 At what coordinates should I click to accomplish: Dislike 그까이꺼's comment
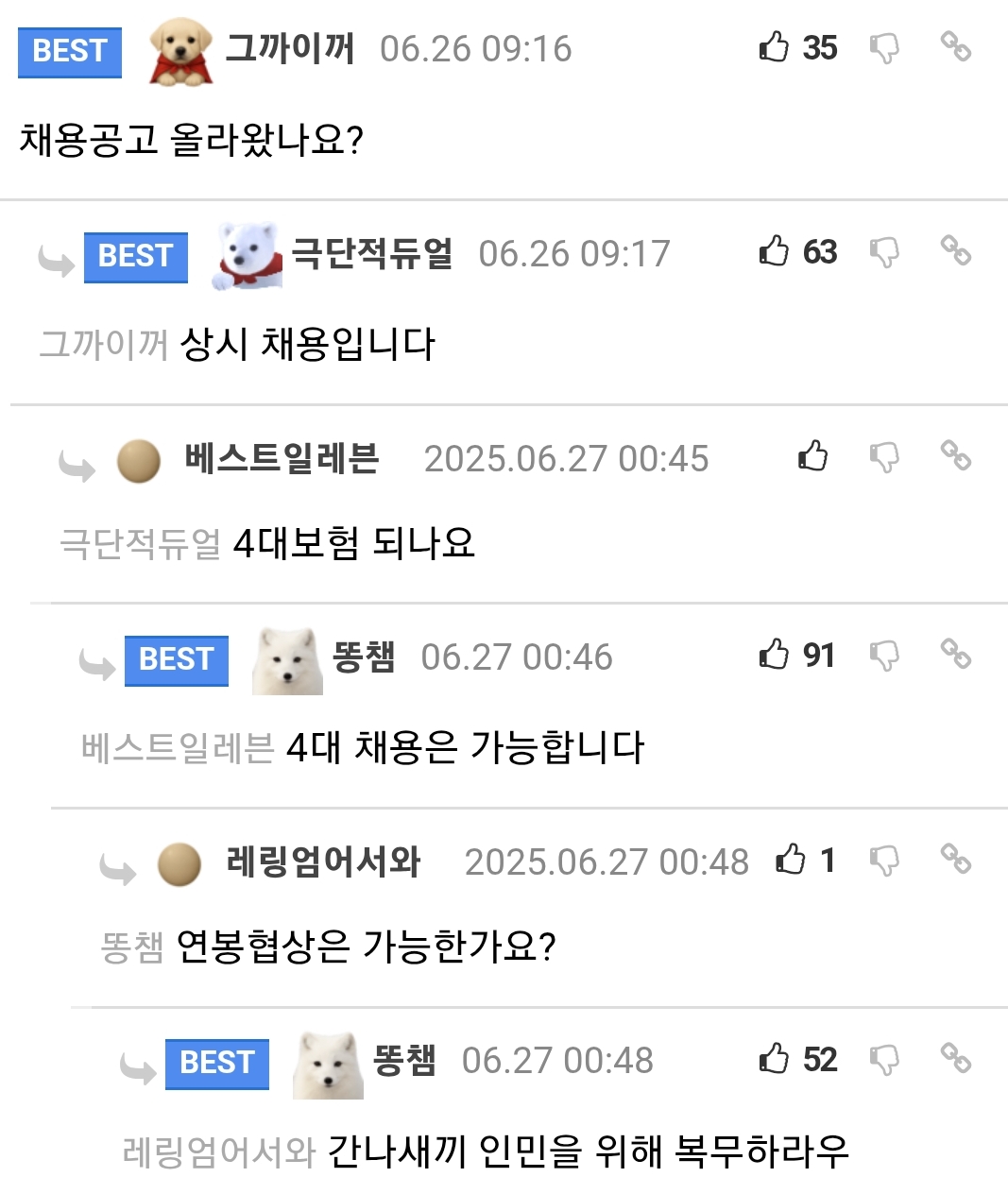[884, 47]
